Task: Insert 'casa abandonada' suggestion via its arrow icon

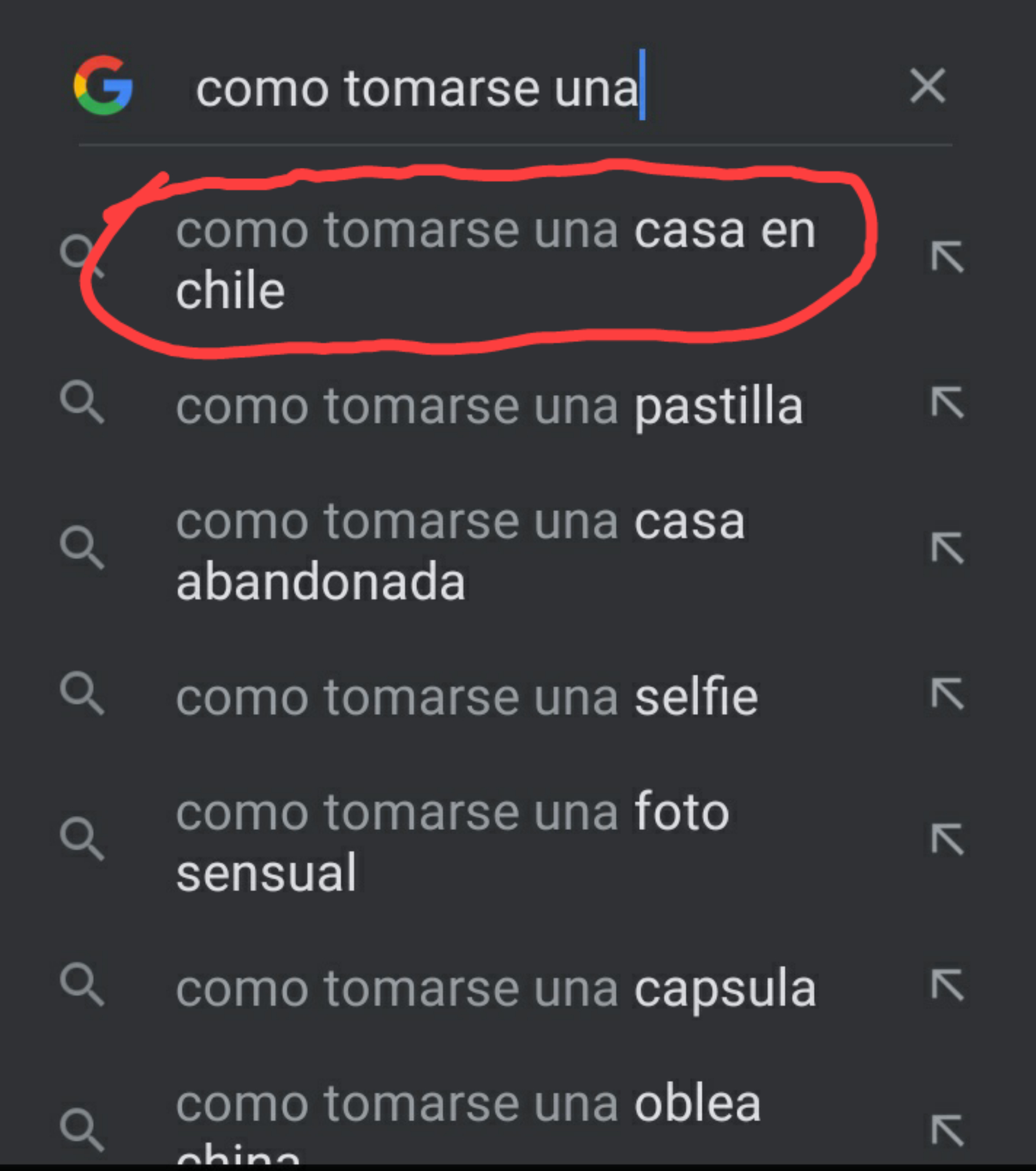Action: (x=947, y=548)
